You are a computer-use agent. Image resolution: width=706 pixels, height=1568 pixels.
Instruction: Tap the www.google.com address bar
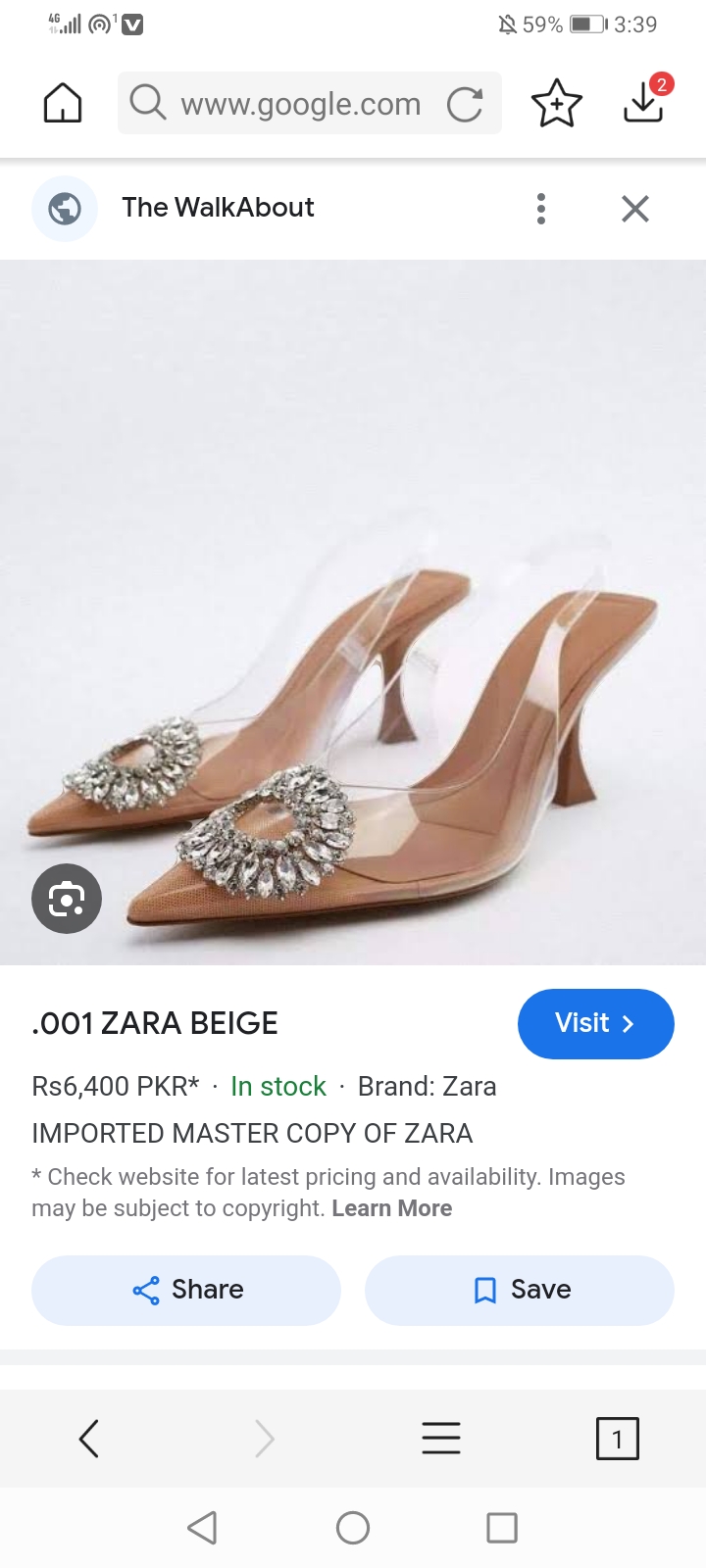pyautogui.click(x=299, y=103)
